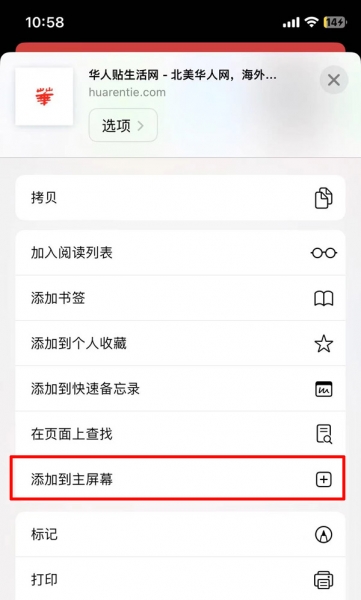Open the 选项 options button
Image resolution: width=361 pixels, height=600 pixels.
pos(123,126)
